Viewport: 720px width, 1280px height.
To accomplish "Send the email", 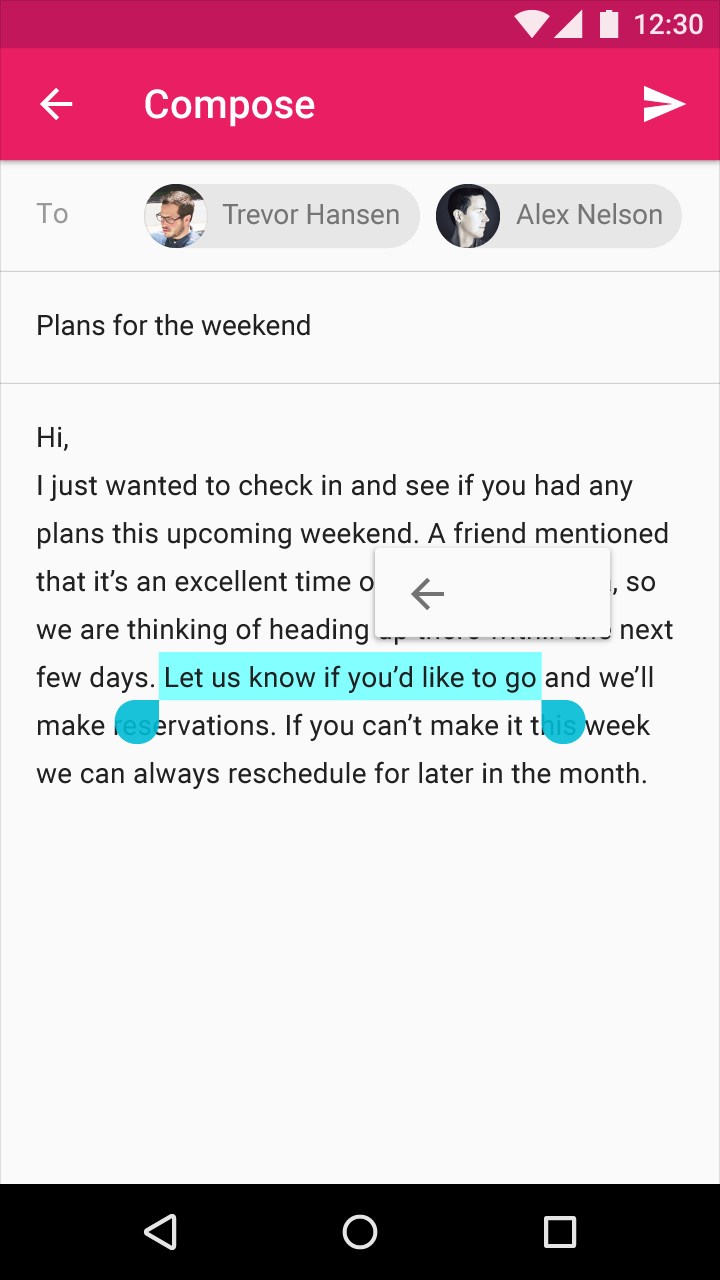I will pos(664,104).
